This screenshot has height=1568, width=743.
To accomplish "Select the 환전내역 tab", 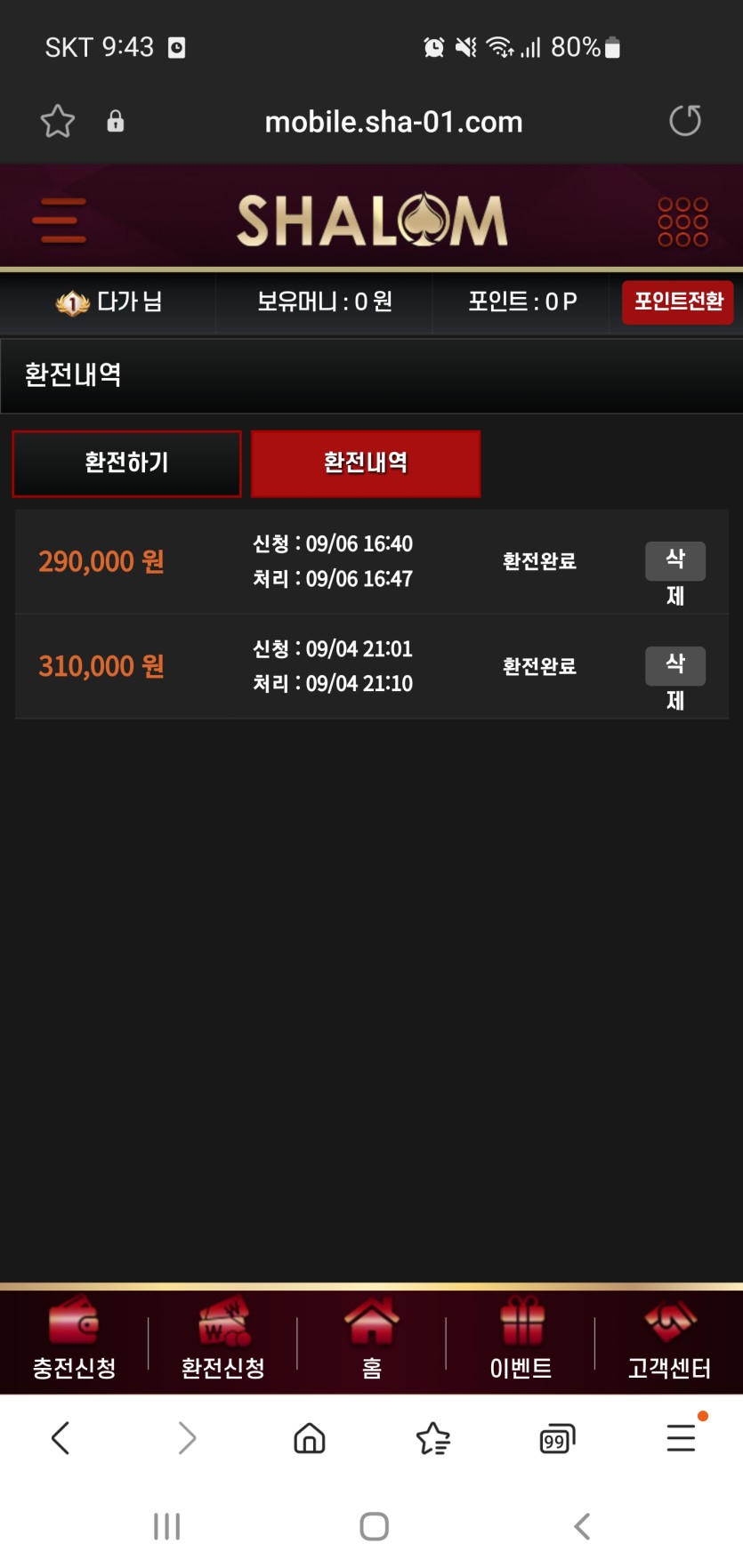I will point(366,463).
